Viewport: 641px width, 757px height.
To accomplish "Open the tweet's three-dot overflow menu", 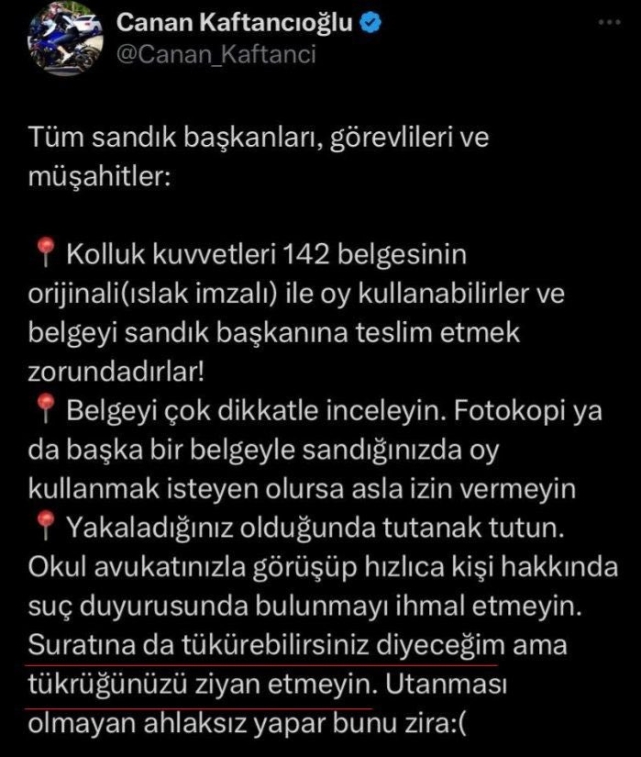I will point(605,23).
